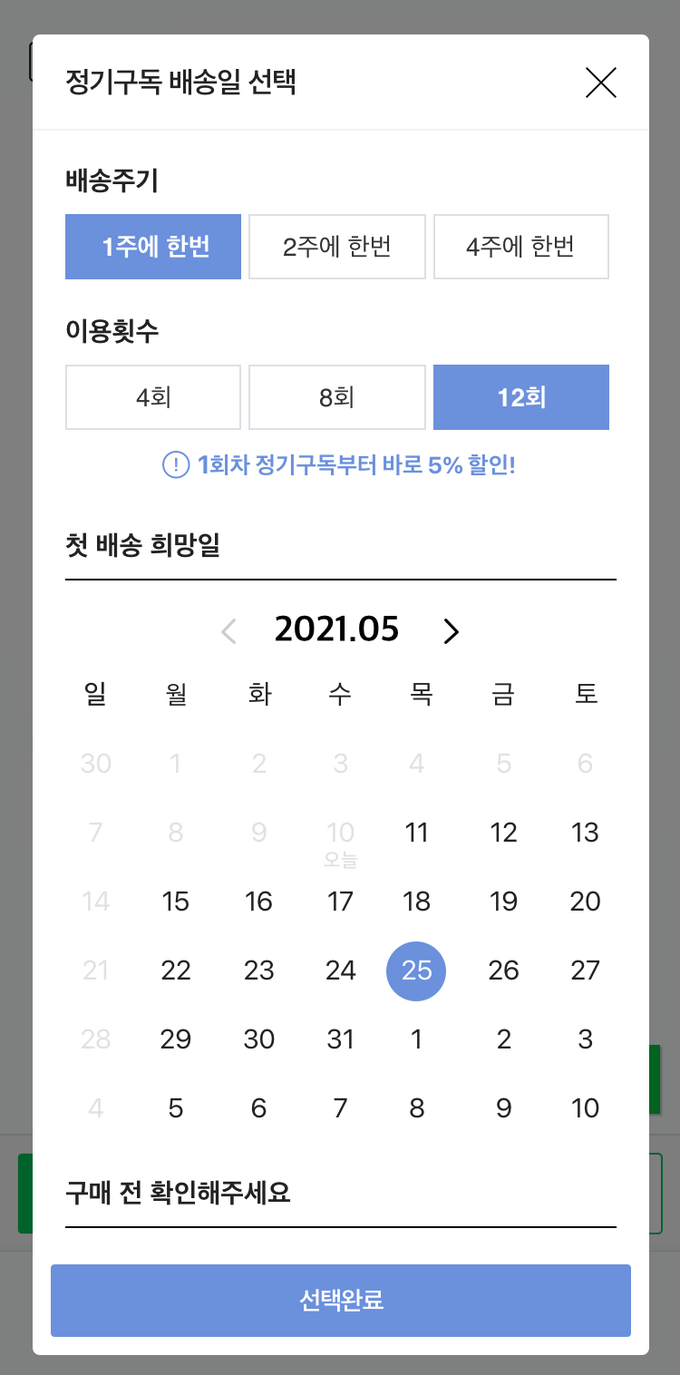Tap date 18 in the calendar
The image size is (680, 1375).
tap(416, 901)
